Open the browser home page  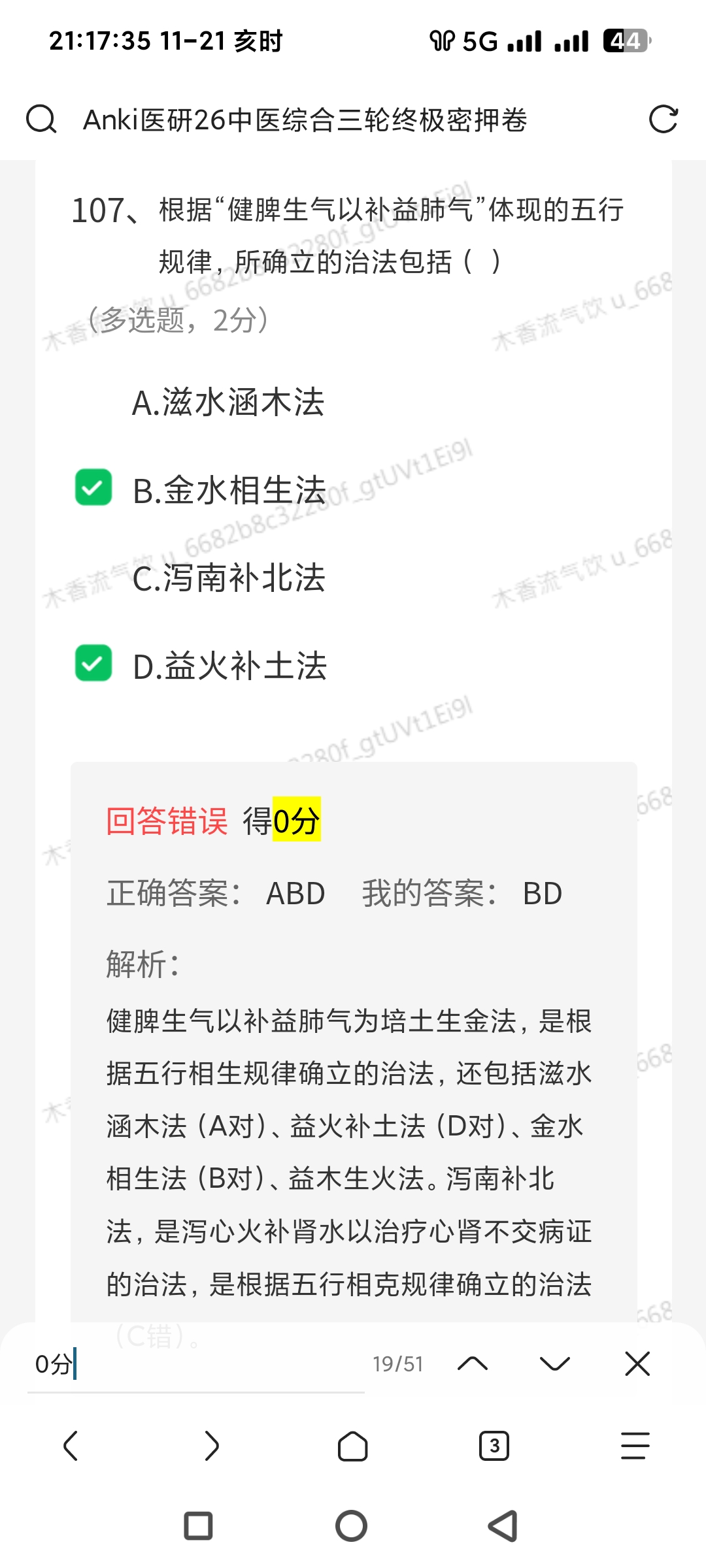tap(352, 1446)
